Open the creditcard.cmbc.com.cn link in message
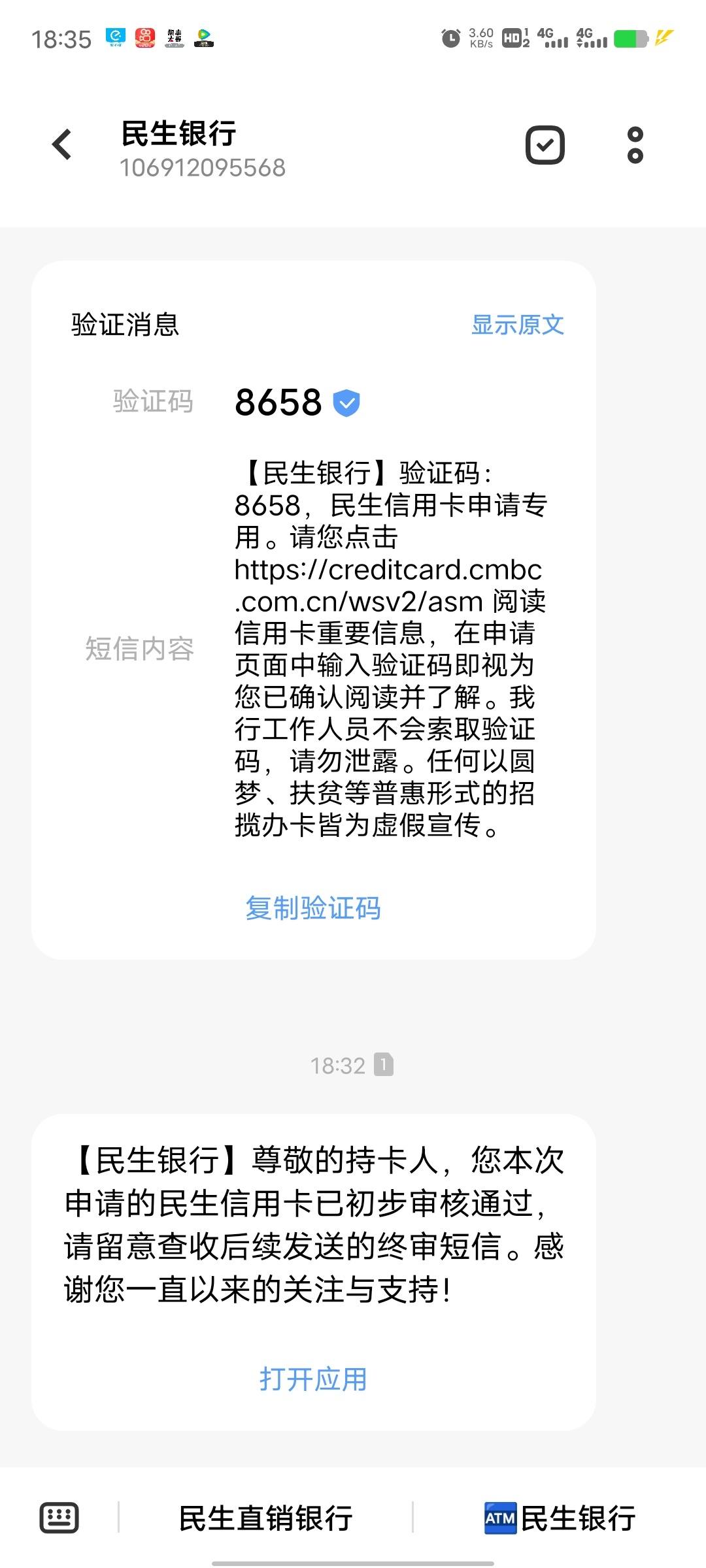The image size is (706, 1568). (390, 585)
